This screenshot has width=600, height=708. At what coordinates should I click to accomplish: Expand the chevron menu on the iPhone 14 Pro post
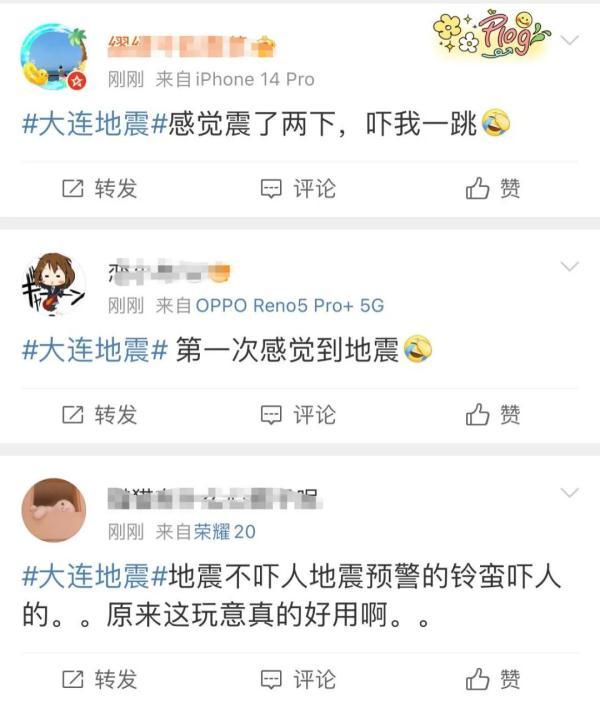570,41
